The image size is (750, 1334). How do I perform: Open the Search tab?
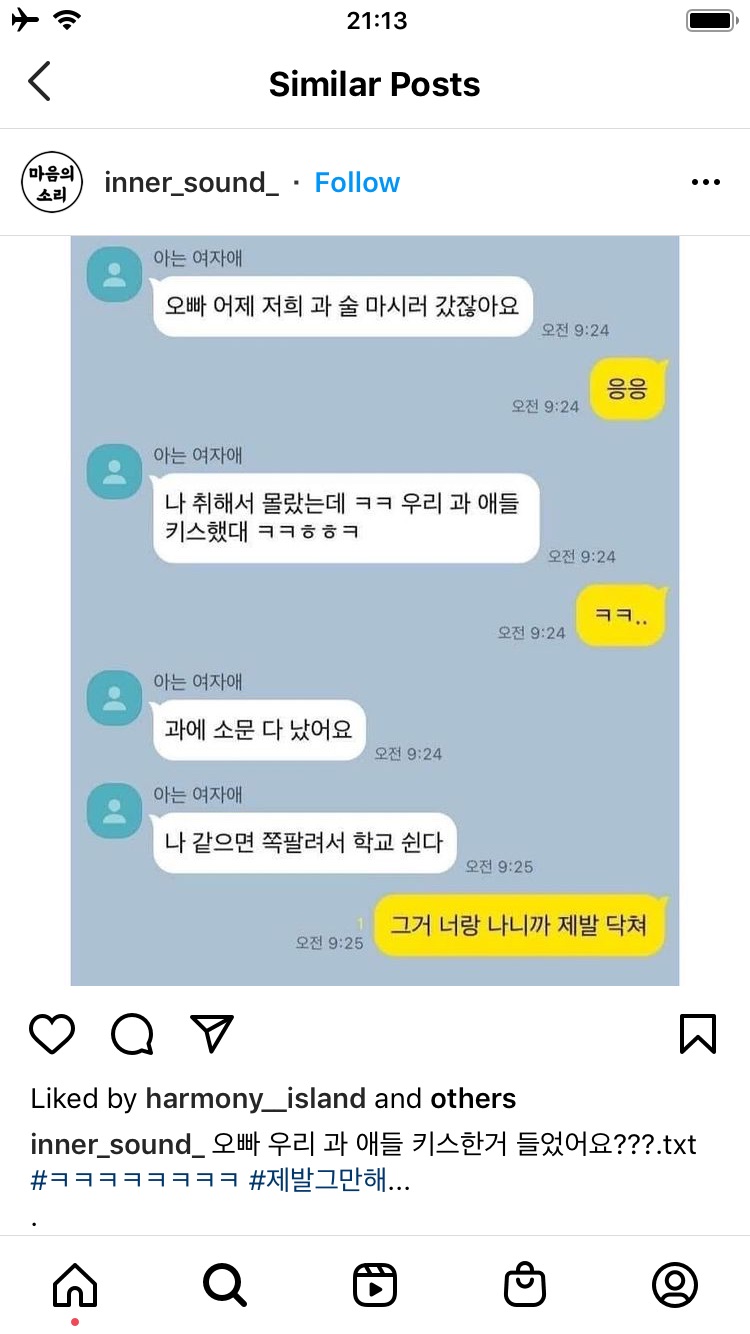point(224,1284)
